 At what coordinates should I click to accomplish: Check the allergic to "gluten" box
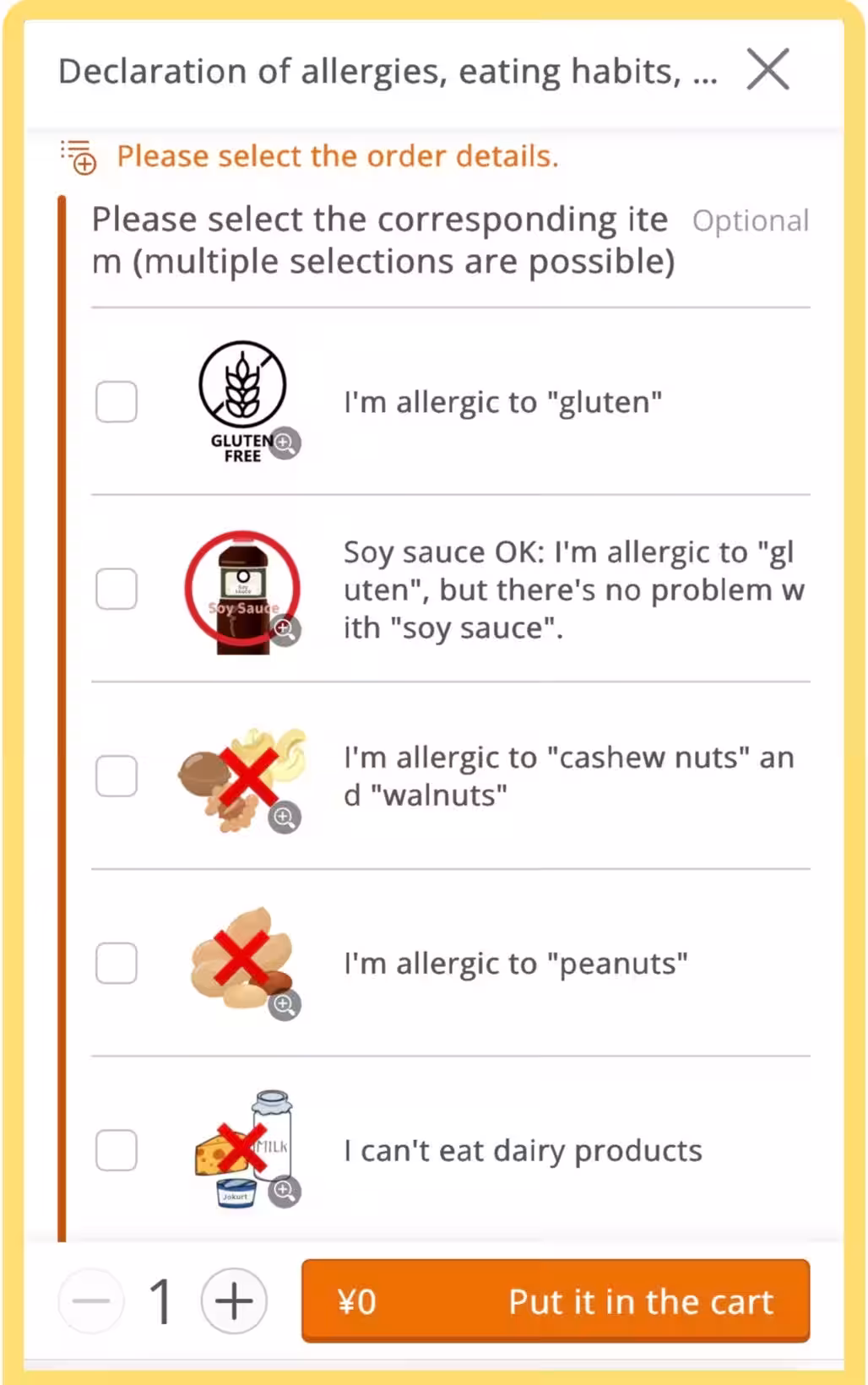pyautogui.click(x=117, y=401)
